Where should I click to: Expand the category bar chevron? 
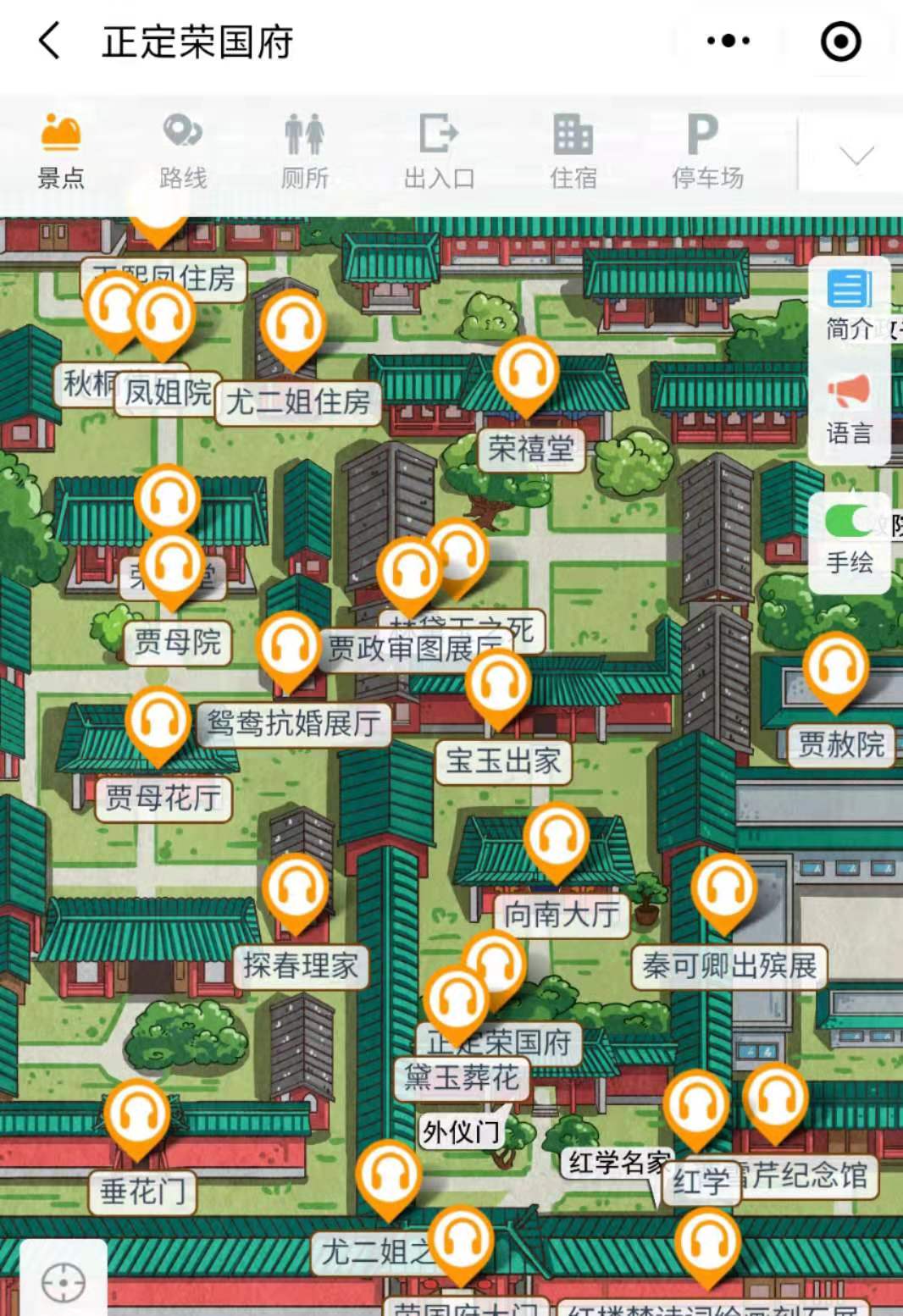[x=856, y=155]
